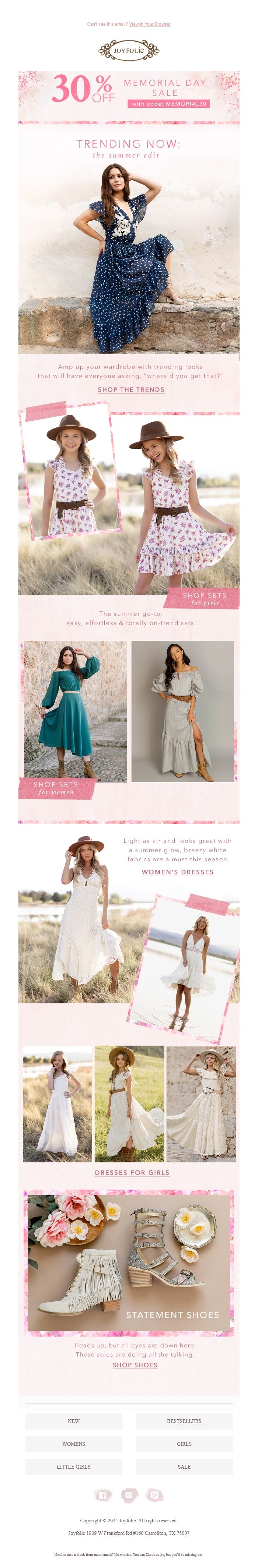Viewport: 258px width, 1568px height.
Task: Tap the Memorial Day Sale banner
Action: [x=129, y=89]
